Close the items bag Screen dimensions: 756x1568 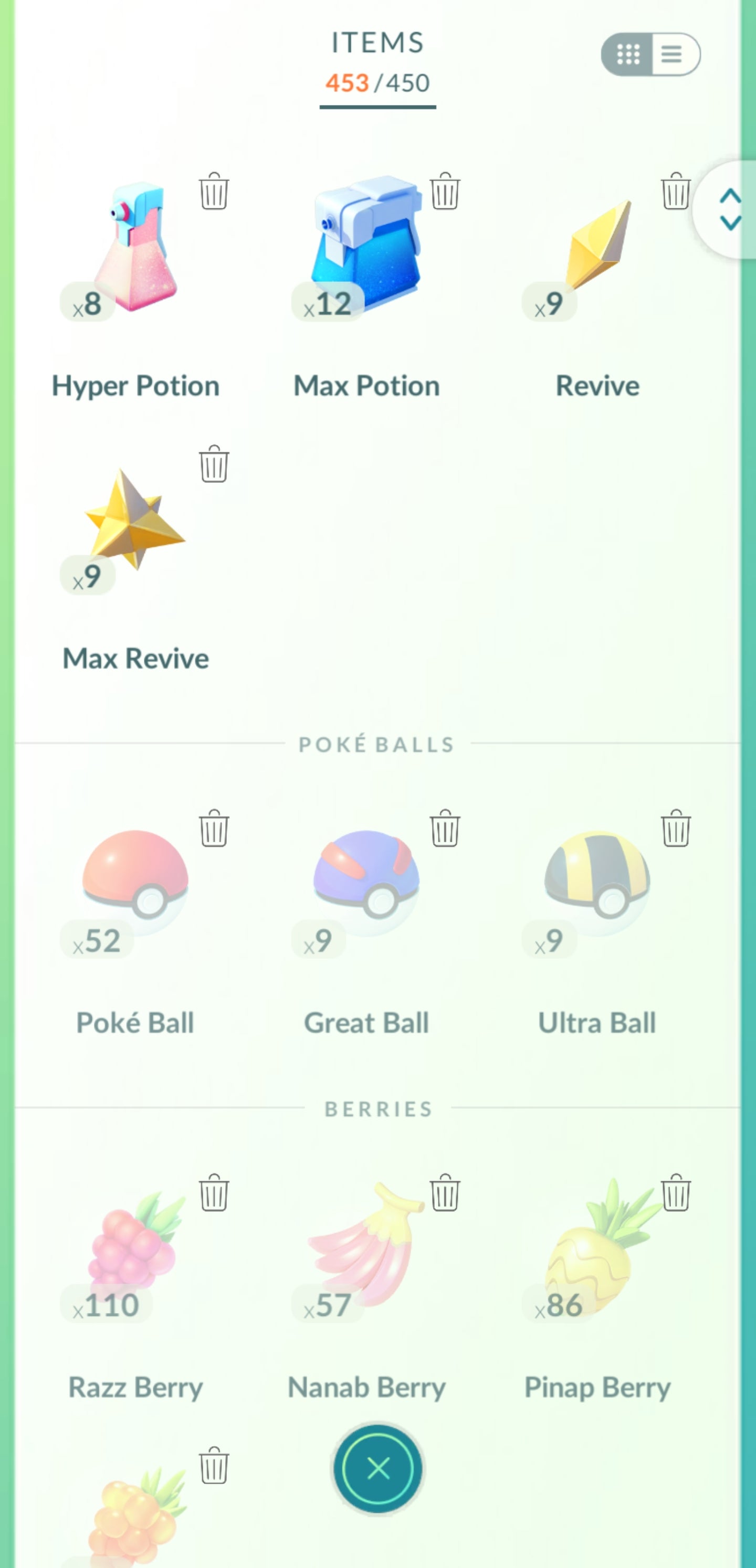pyautogui.click(x=377, y=1469)
